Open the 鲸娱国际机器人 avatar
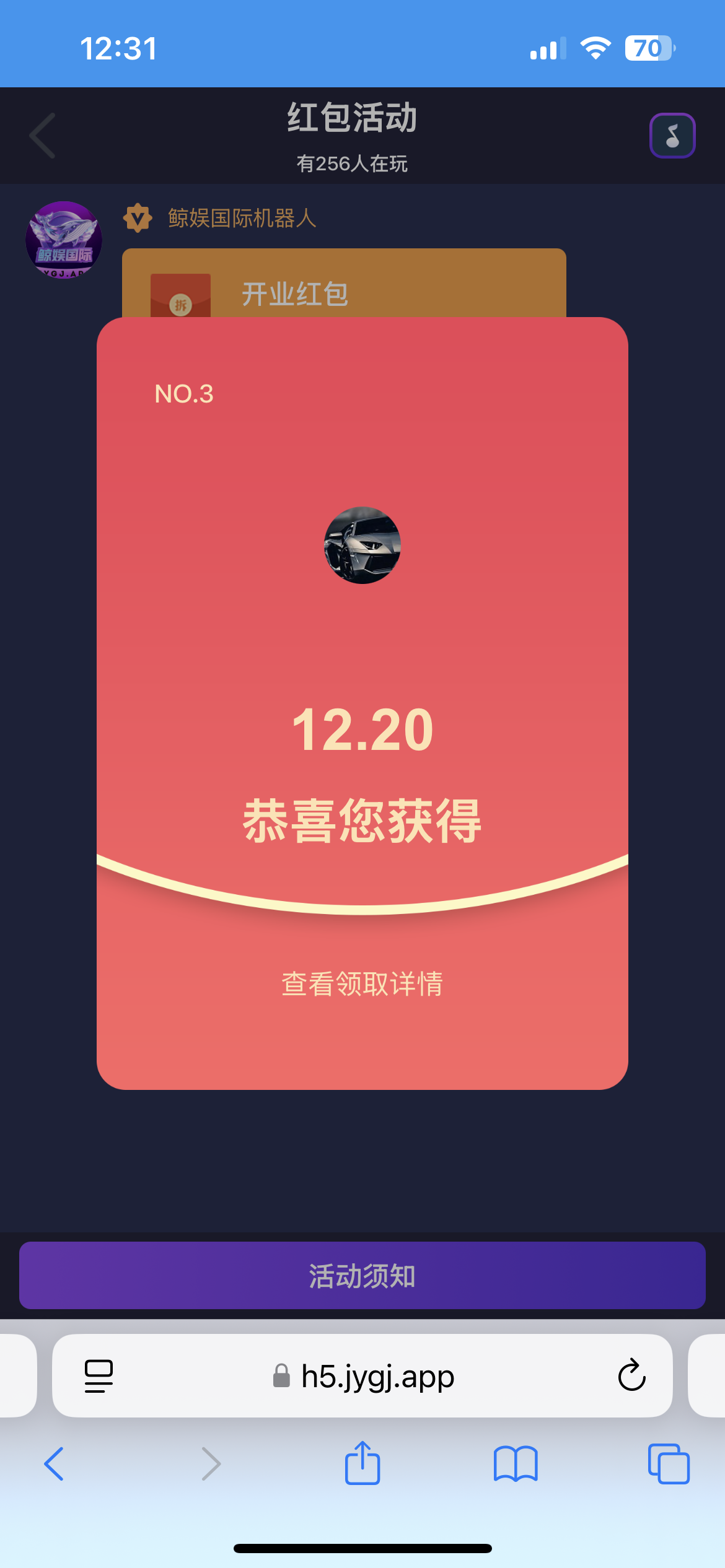 pyautogui.click(x=64, y=240)
